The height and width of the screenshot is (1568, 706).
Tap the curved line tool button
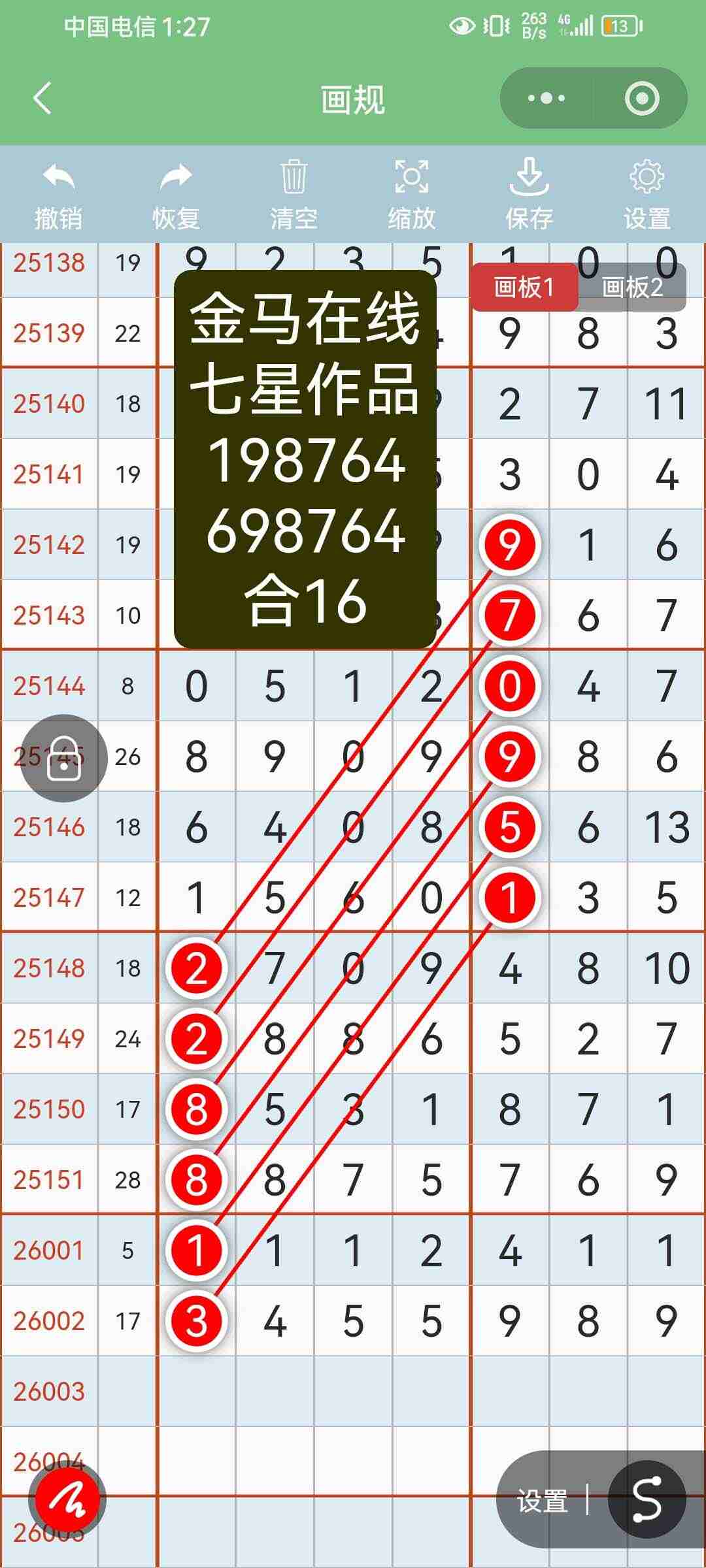click(647, 1500)
